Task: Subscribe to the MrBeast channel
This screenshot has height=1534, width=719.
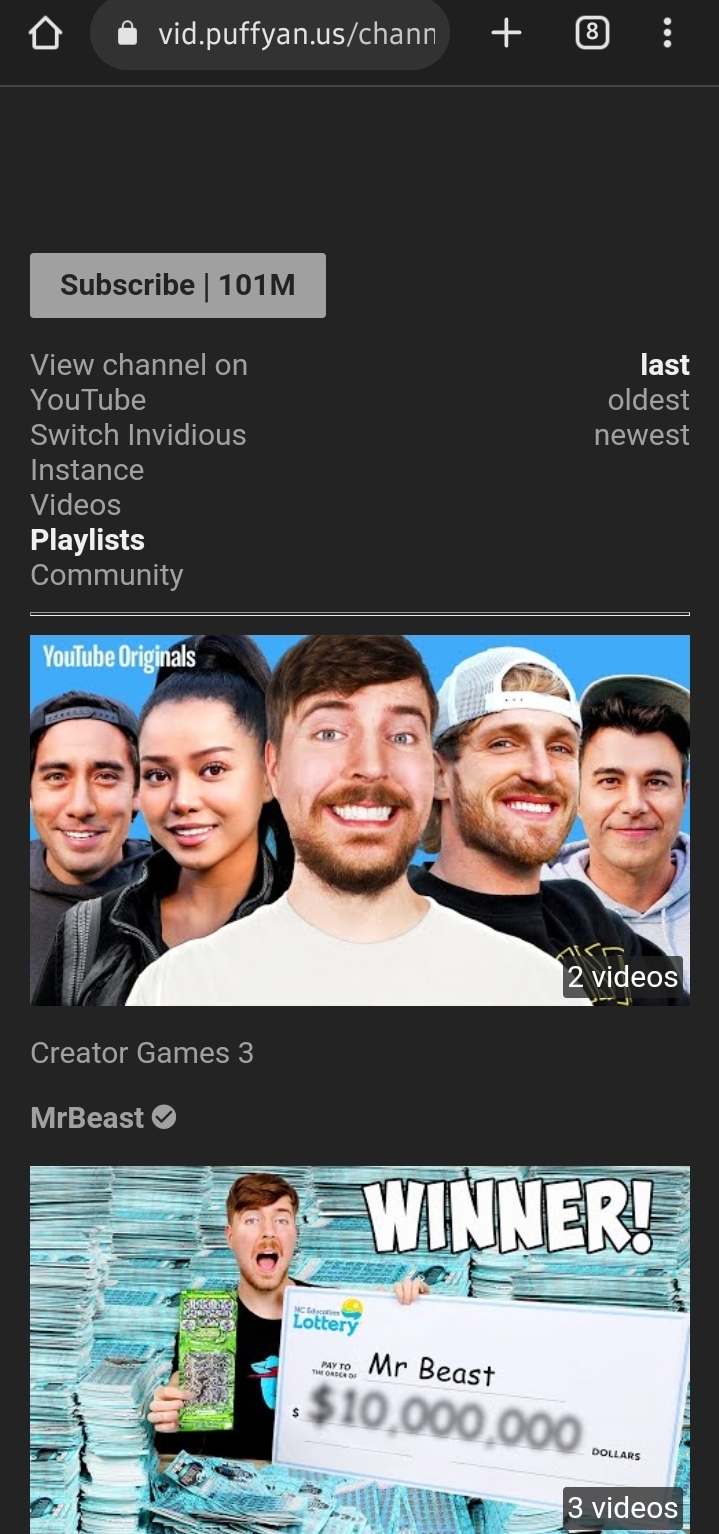Action: pyautogui.click(x=178, y=285)
